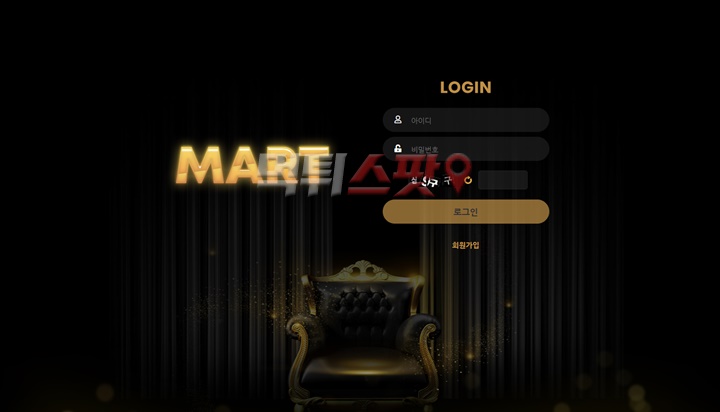Tap the 로그인 button
720x412 pixels.
coord(466,212)
